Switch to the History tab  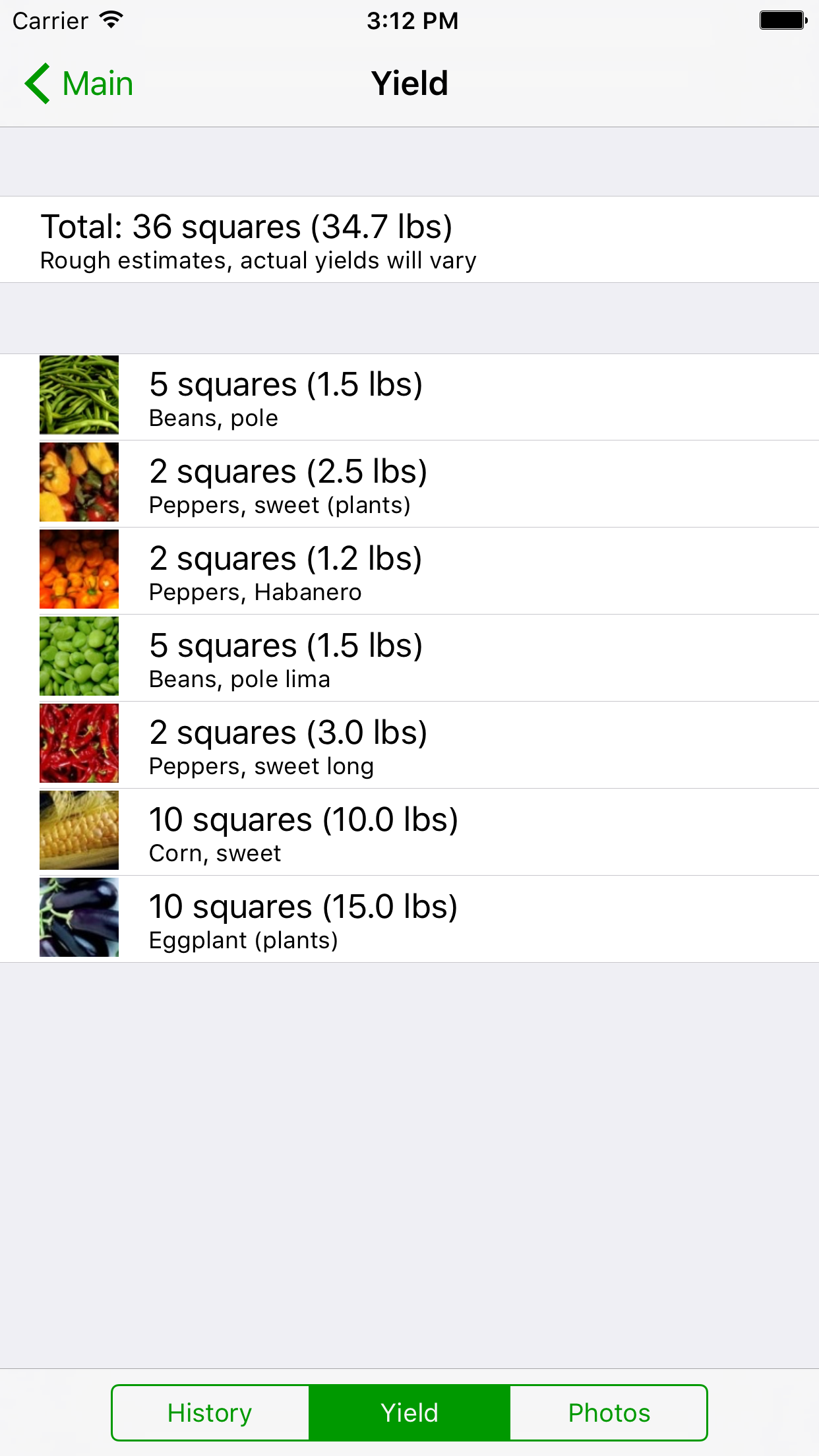coord(210,1412)
